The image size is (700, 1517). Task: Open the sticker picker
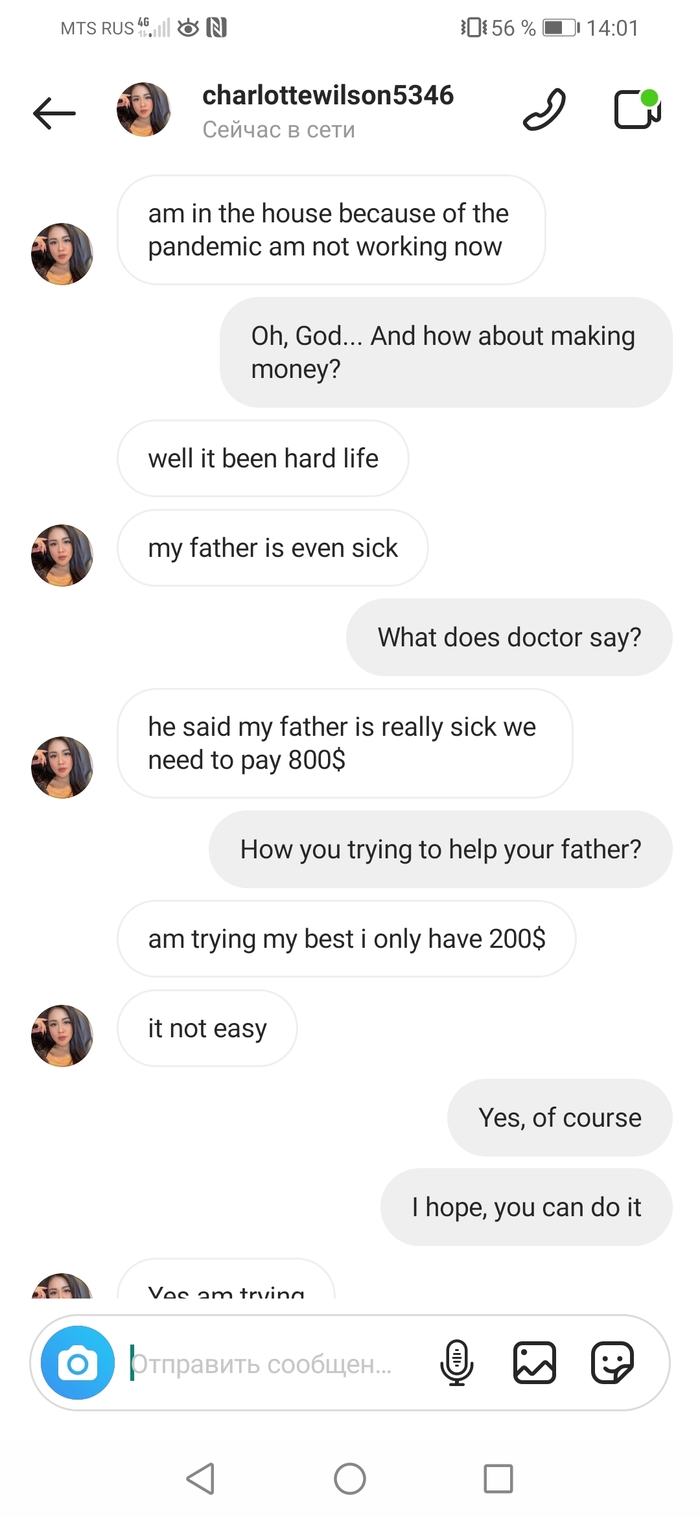pos(612,1362)
